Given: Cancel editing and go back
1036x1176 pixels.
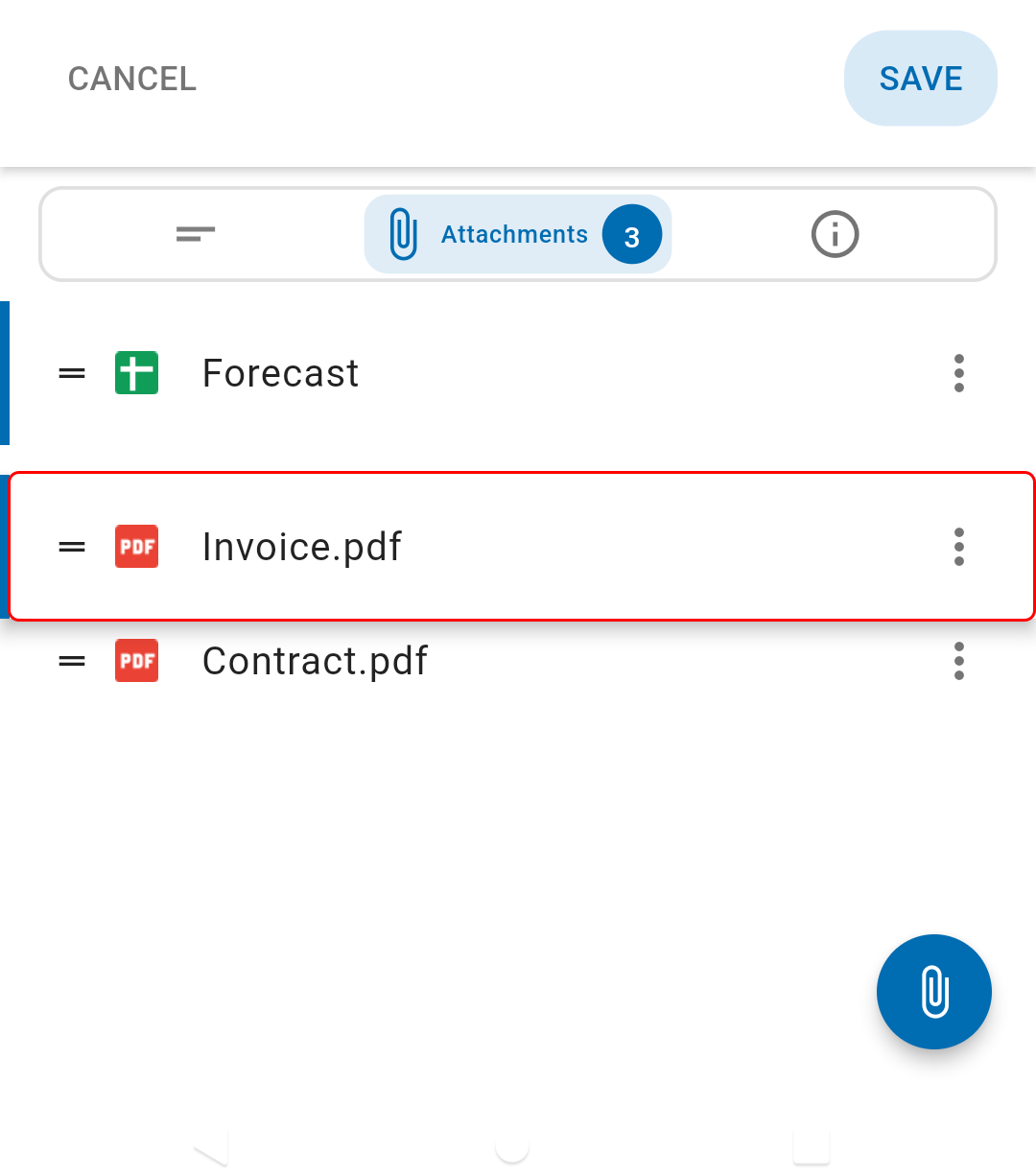Looking at the screenshot, I should [132, 79].
